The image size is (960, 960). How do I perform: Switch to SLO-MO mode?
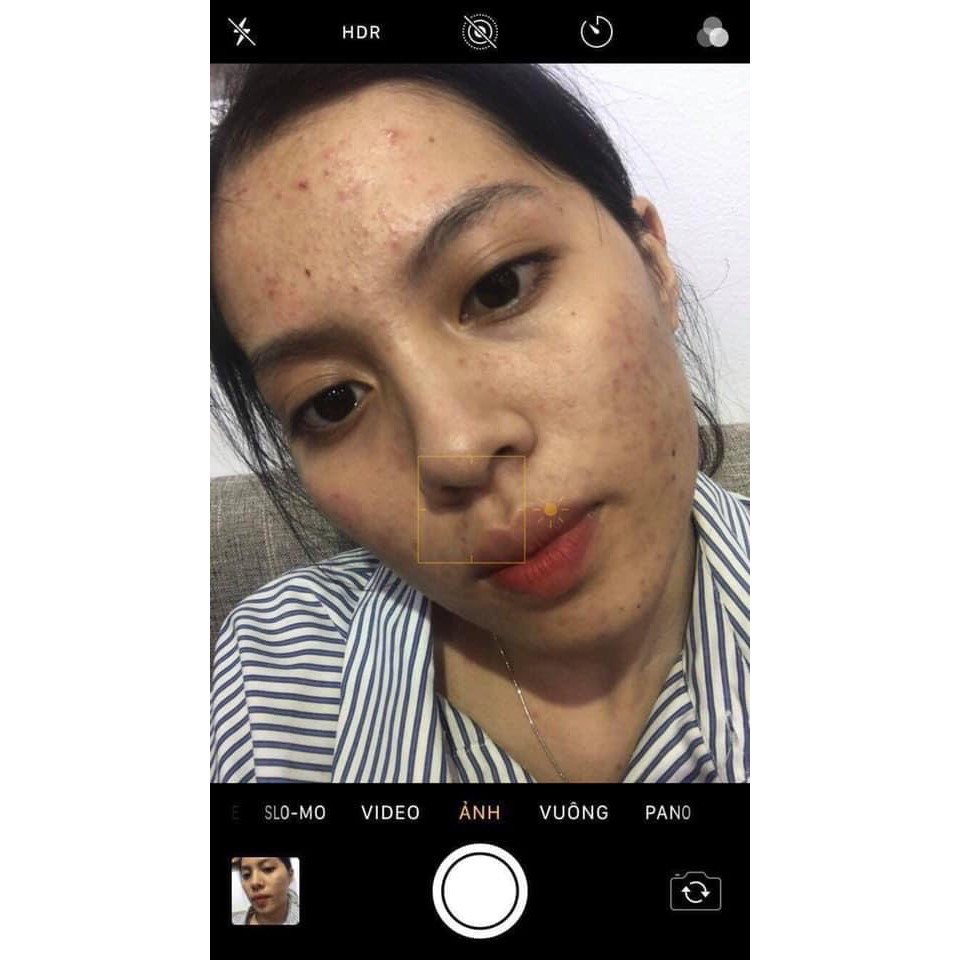[295, 813]
